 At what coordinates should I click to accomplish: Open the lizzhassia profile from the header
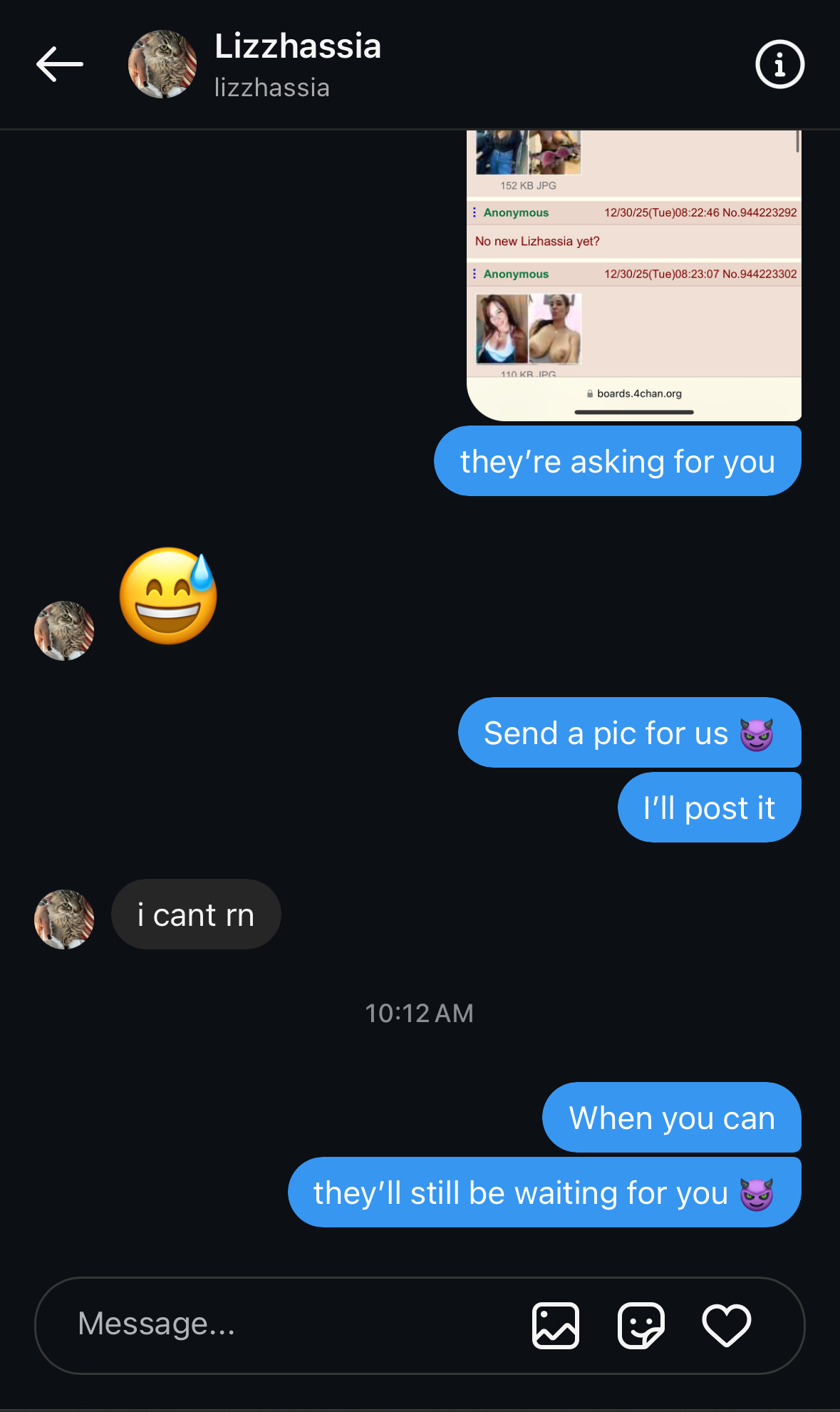[297, 64]
